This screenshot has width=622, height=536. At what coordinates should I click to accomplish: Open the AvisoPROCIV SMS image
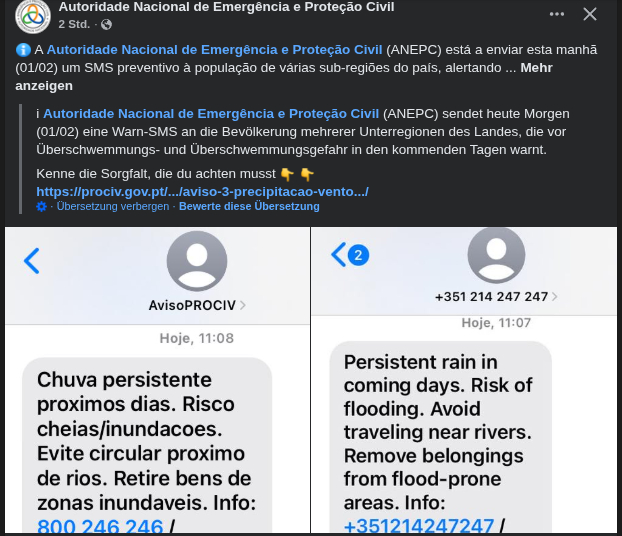(156, 380)
